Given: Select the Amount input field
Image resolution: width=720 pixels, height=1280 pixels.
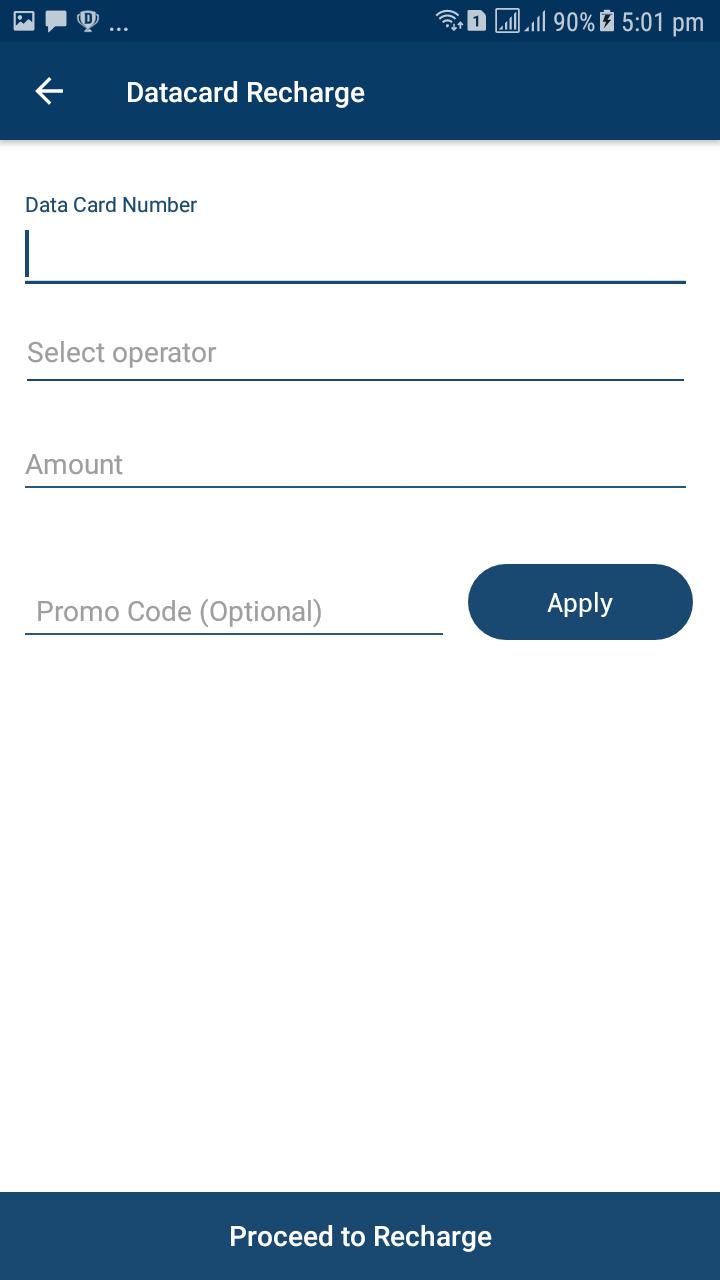Looking at the screenshot, I should [x=355, y=464].
